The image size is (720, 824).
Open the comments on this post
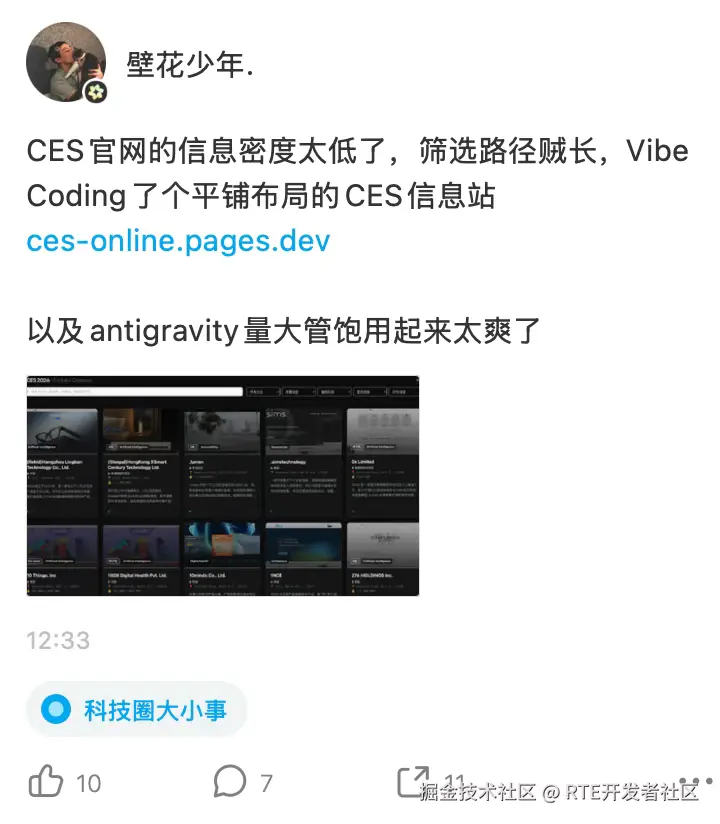click(230, 782)
